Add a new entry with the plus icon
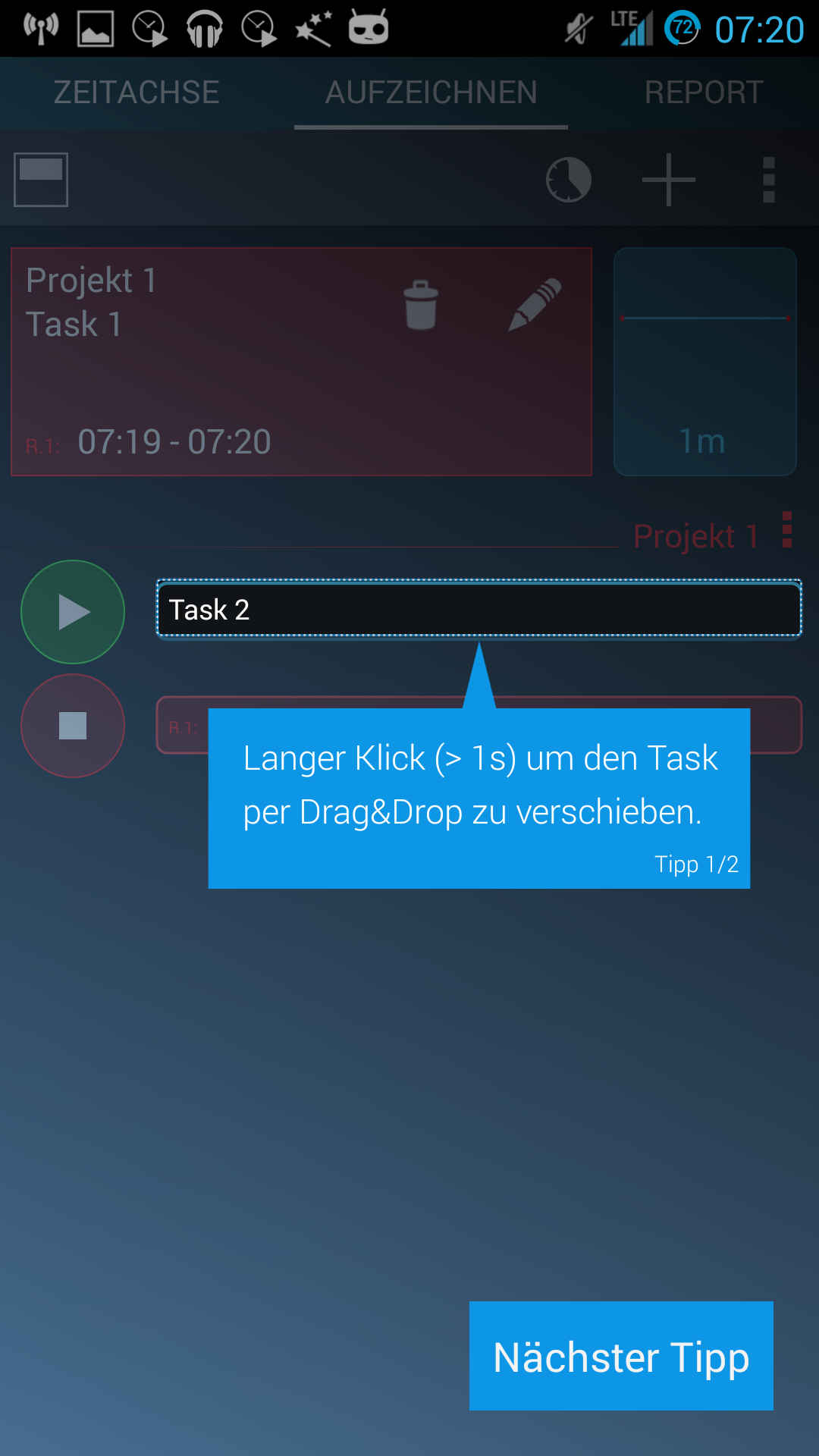Screen dimensions: 819x1456 [668, 180]
